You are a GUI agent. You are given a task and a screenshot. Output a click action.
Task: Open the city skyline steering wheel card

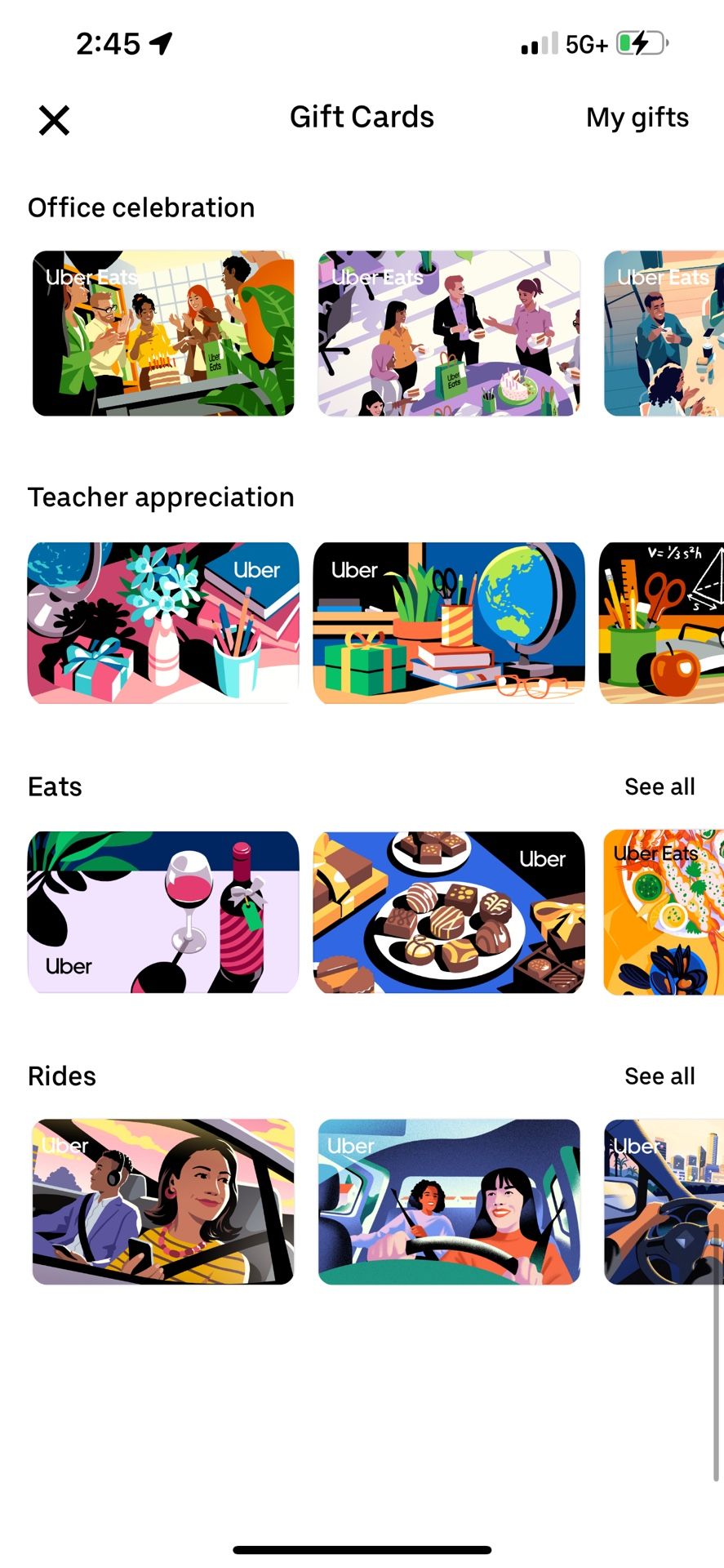(x=664, y=1201)
